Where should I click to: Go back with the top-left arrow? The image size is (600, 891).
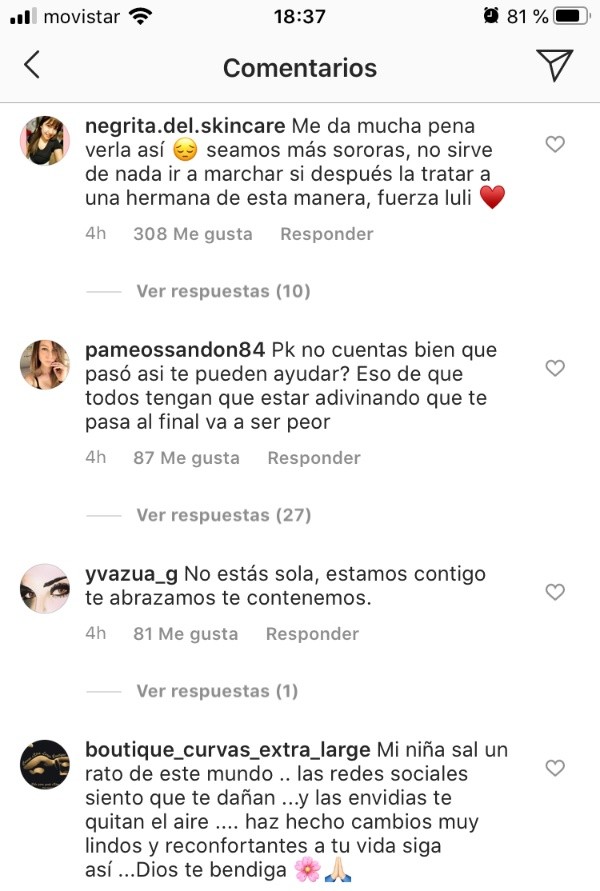tap(32, 66)
